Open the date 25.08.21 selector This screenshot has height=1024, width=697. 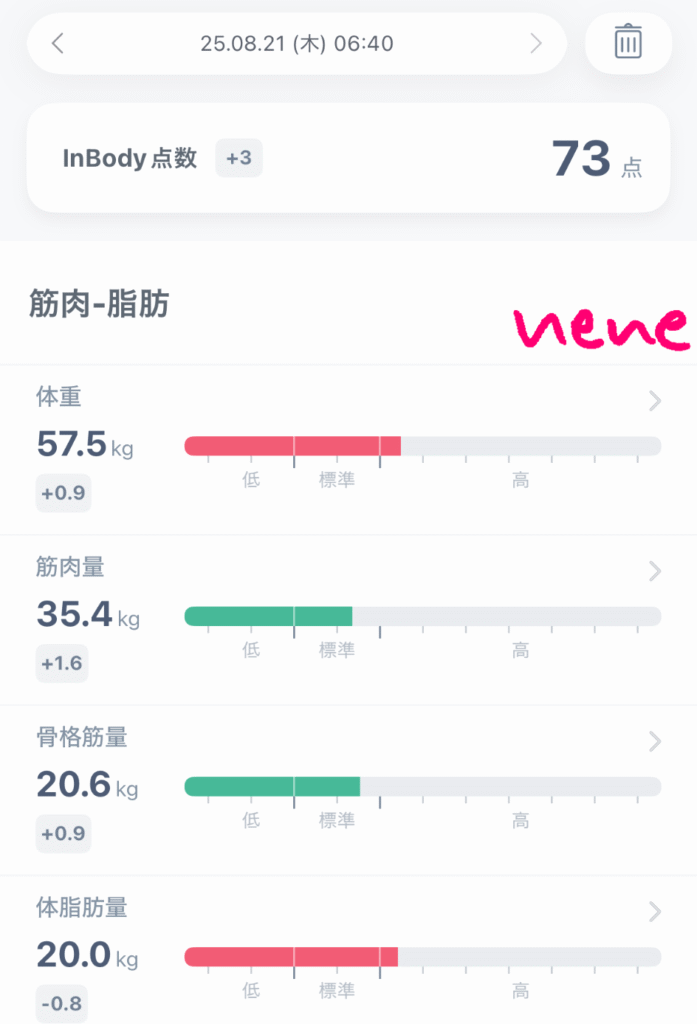[297, 43]
